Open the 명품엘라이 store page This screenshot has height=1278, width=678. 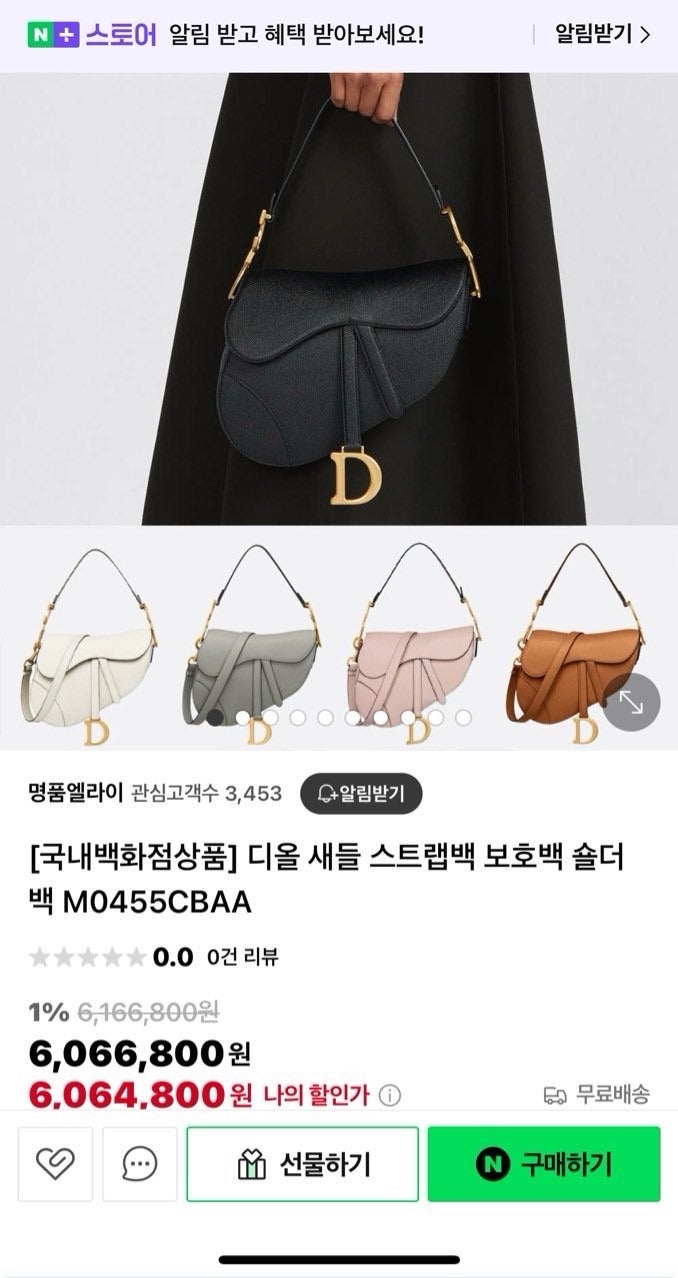click(76, 794)
